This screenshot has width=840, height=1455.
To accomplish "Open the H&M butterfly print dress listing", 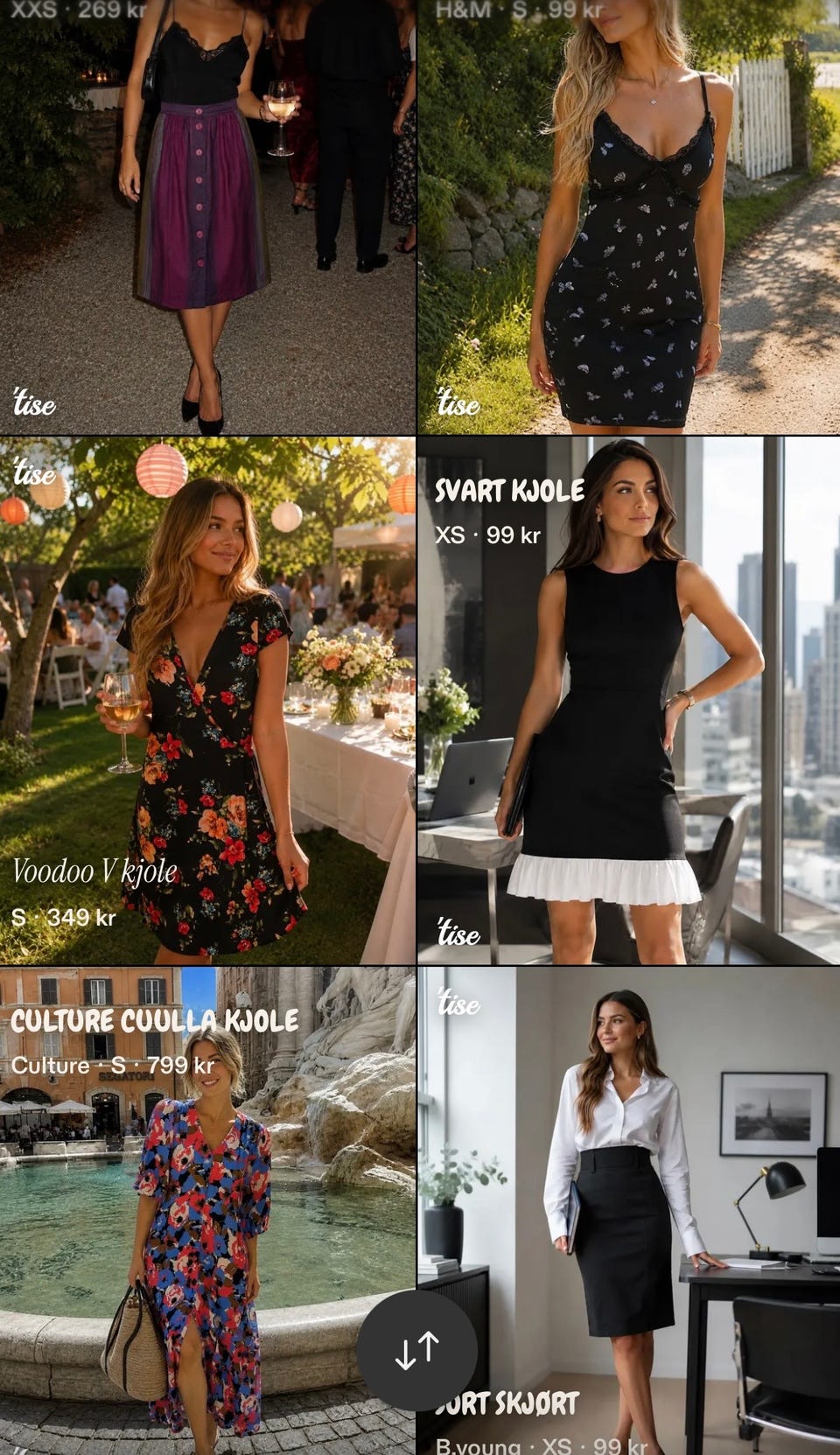I will tap(629, 217).
